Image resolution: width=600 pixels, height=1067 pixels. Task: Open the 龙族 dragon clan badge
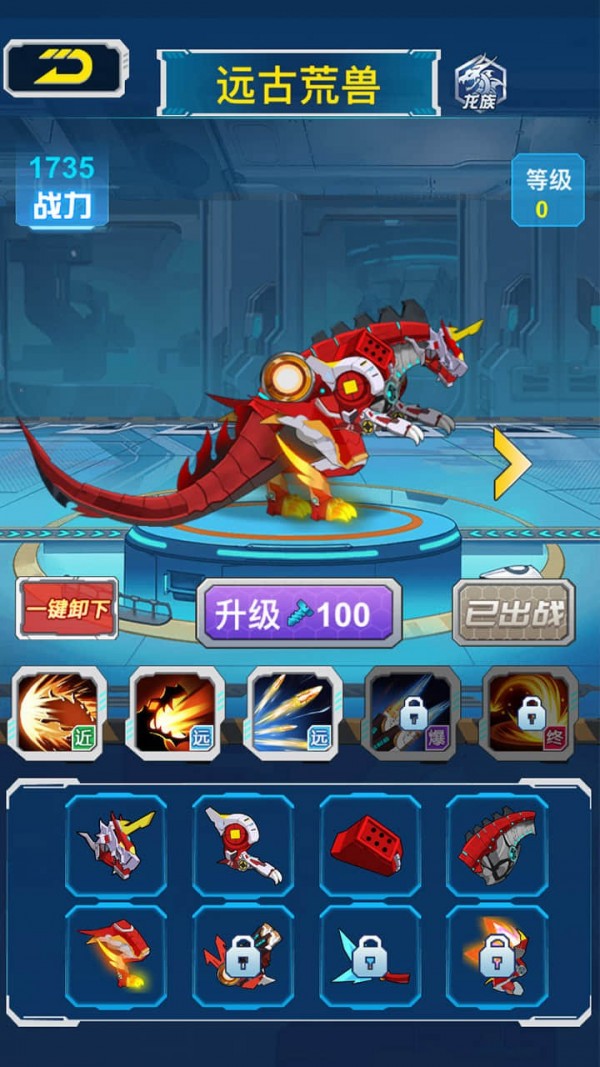[x=481, y=81]
